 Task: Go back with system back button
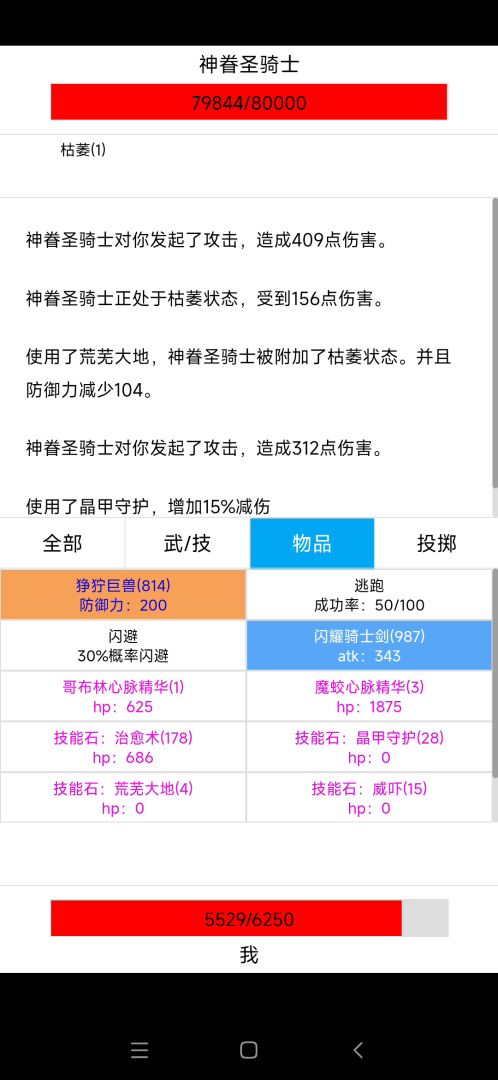357,1050
